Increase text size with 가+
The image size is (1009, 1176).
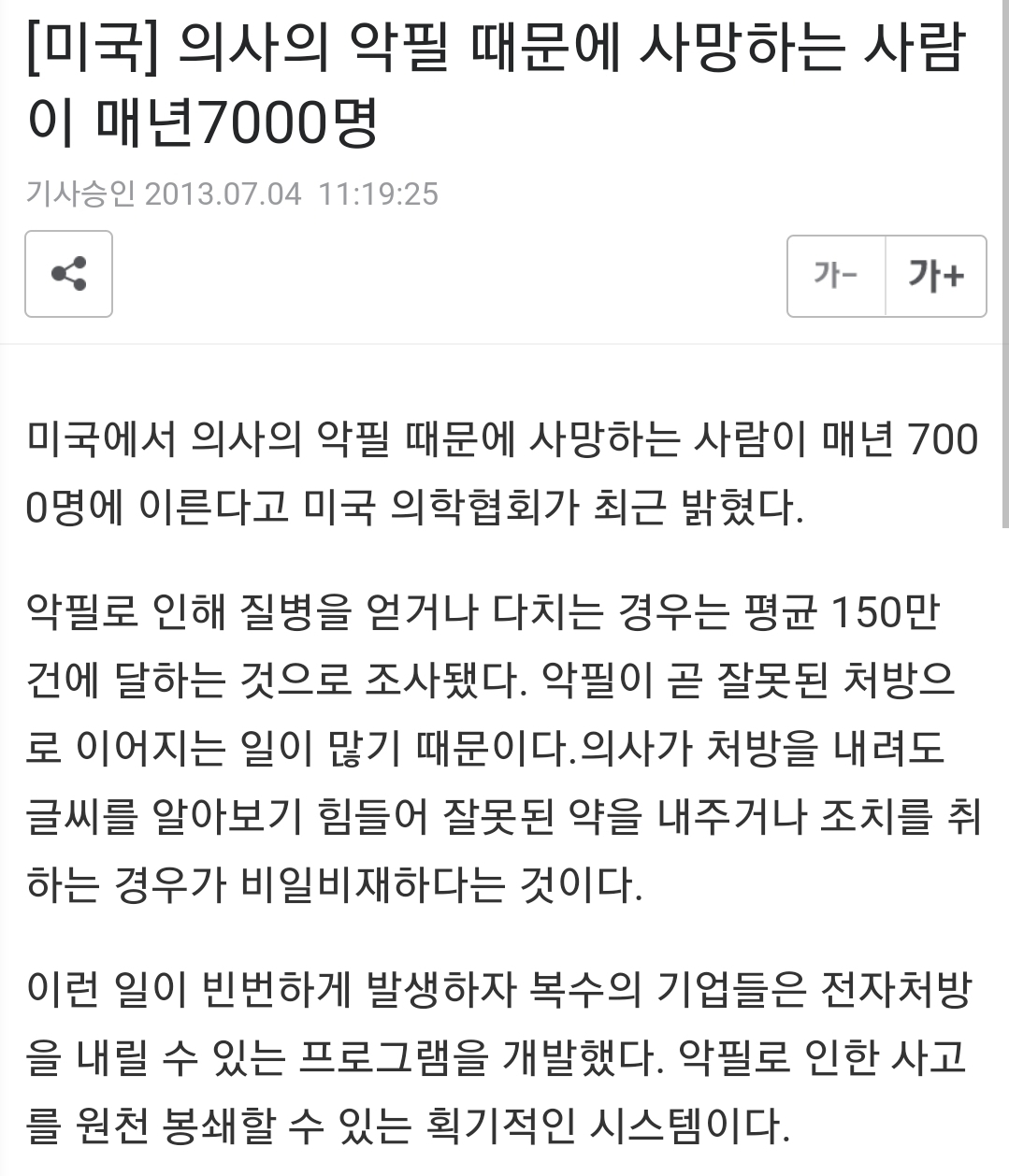936,276
